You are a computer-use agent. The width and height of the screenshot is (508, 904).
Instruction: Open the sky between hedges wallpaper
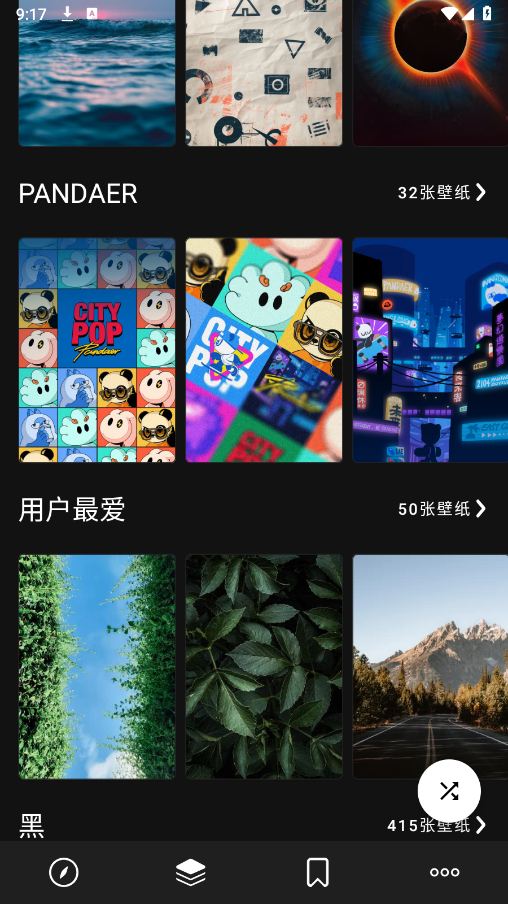(x=97, y=666)
